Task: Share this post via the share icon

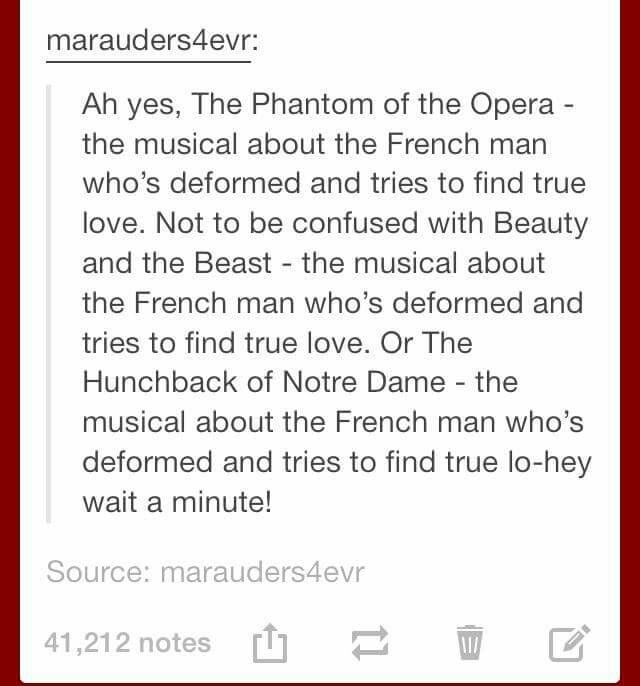Action: (271, 642)
